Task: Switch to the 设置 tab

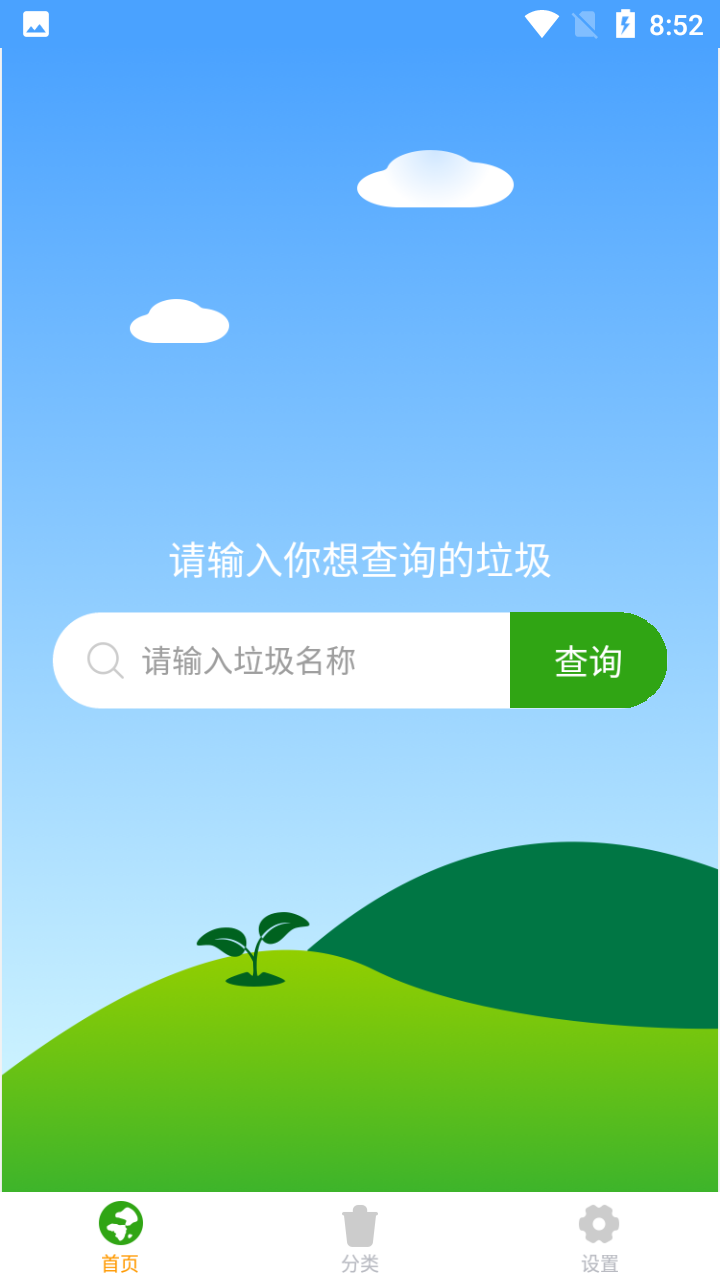Action: (x=598, y=1263)
